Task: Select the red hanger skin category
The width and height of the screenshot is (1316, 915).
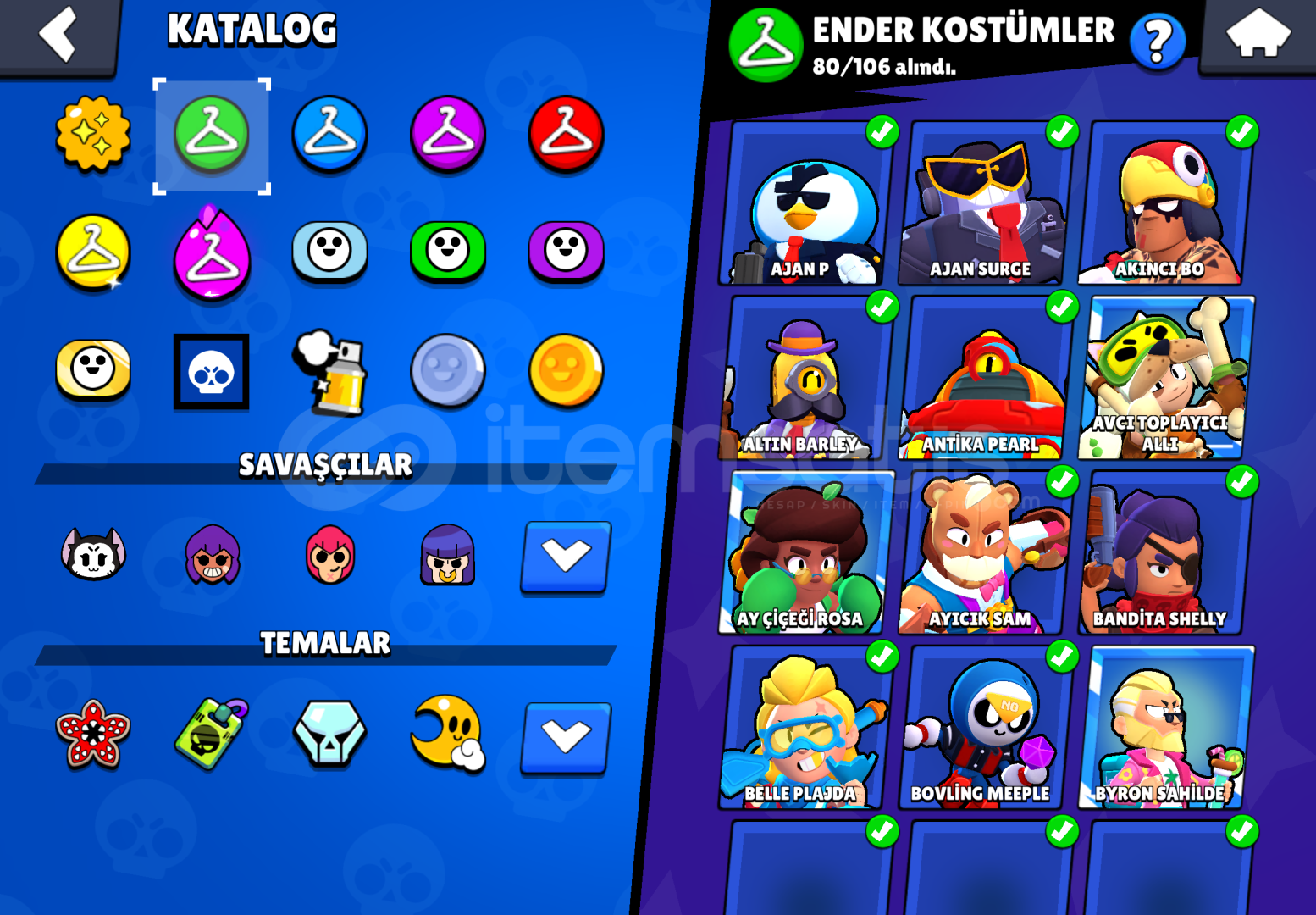Action: tap(566, 135)
